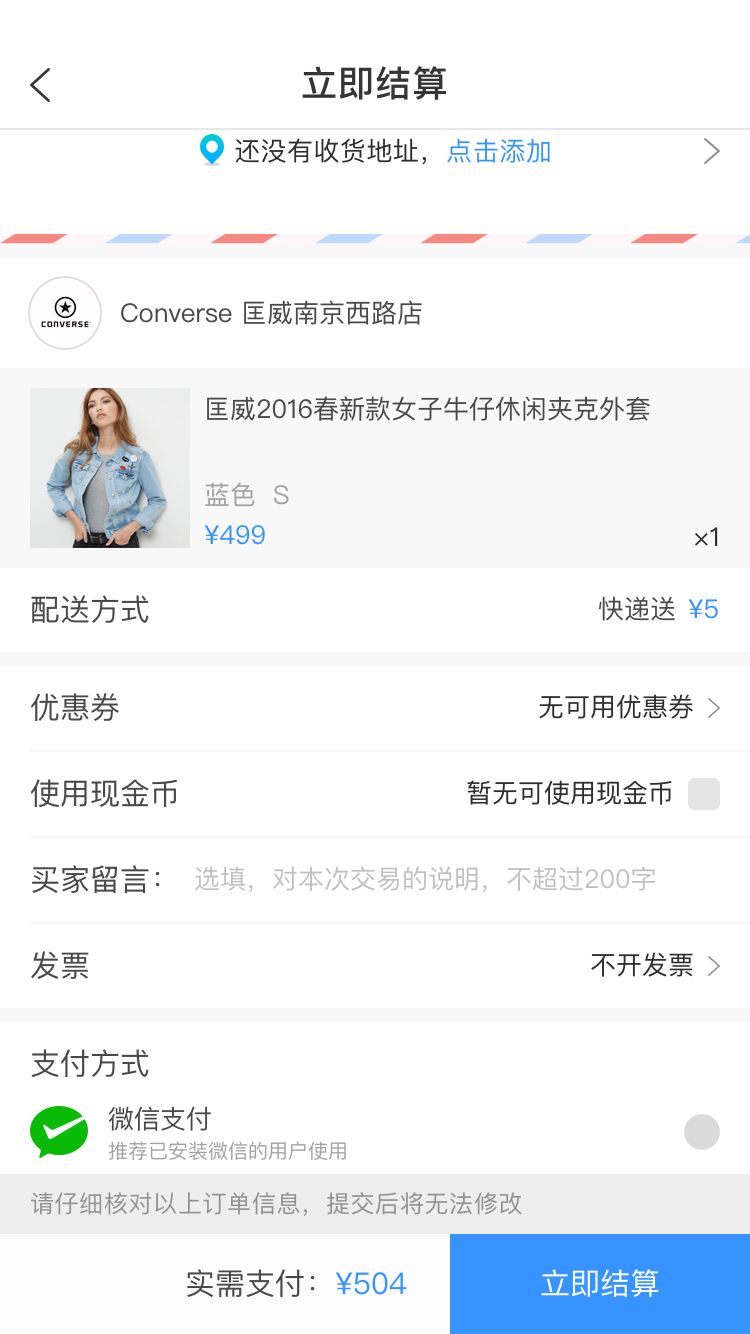Select WeChat Pay payment radio button
This screenshot has width=750, height=1334.
701,1132
